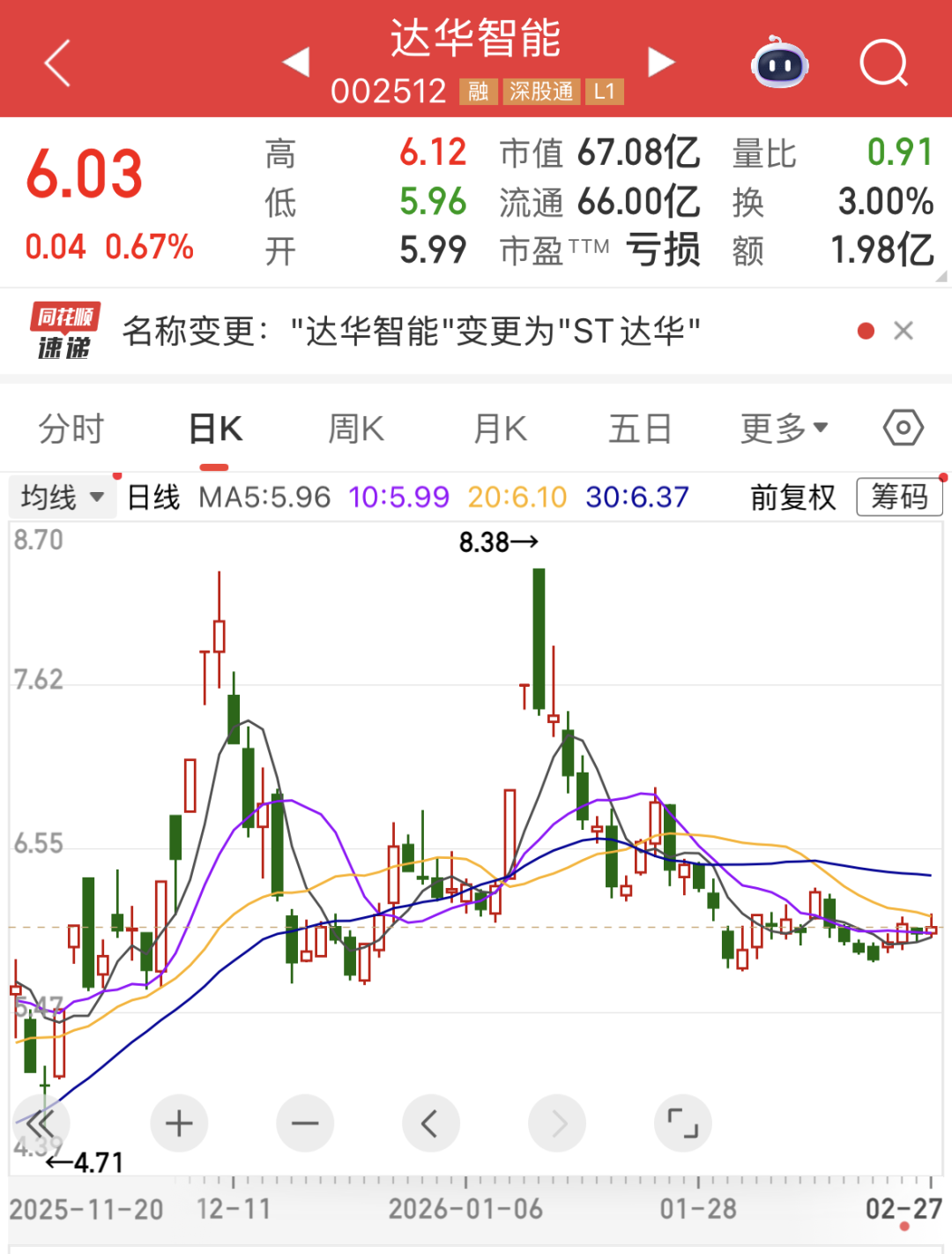
Task: Dismiss the name change notification
Action: [904, 331]
